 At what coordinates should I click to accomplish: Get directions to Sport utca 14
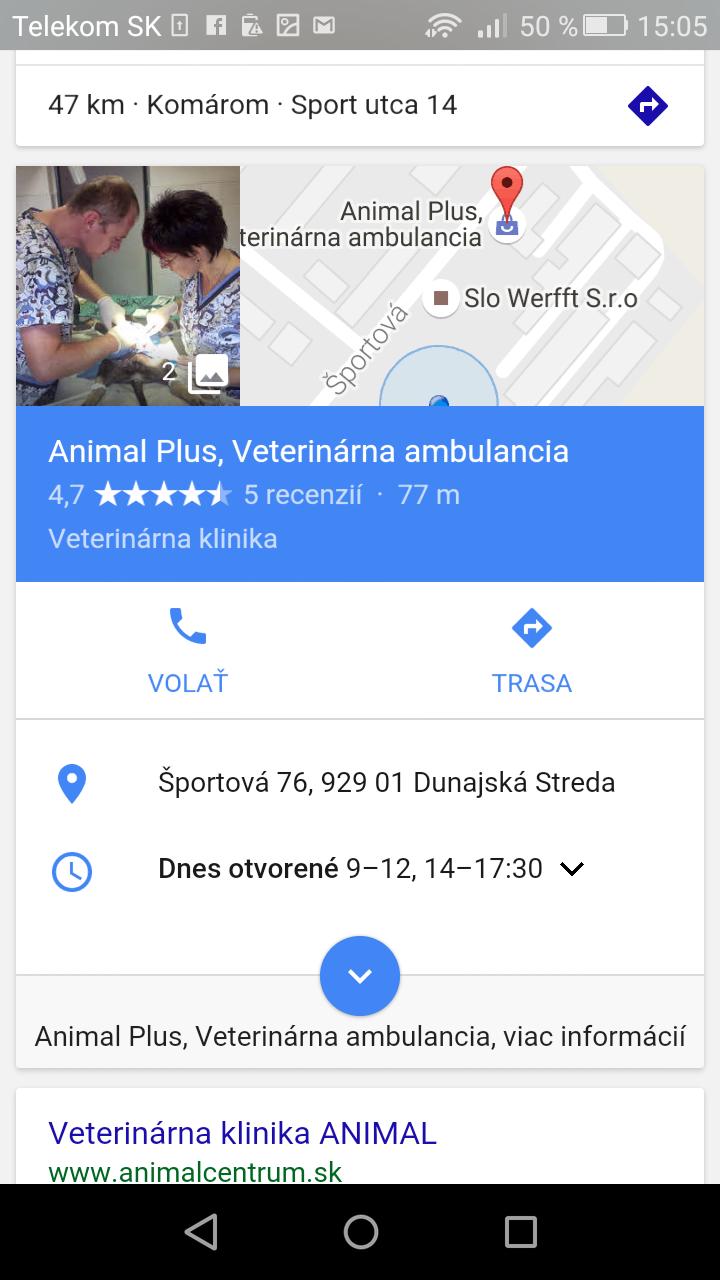[647, 105]
